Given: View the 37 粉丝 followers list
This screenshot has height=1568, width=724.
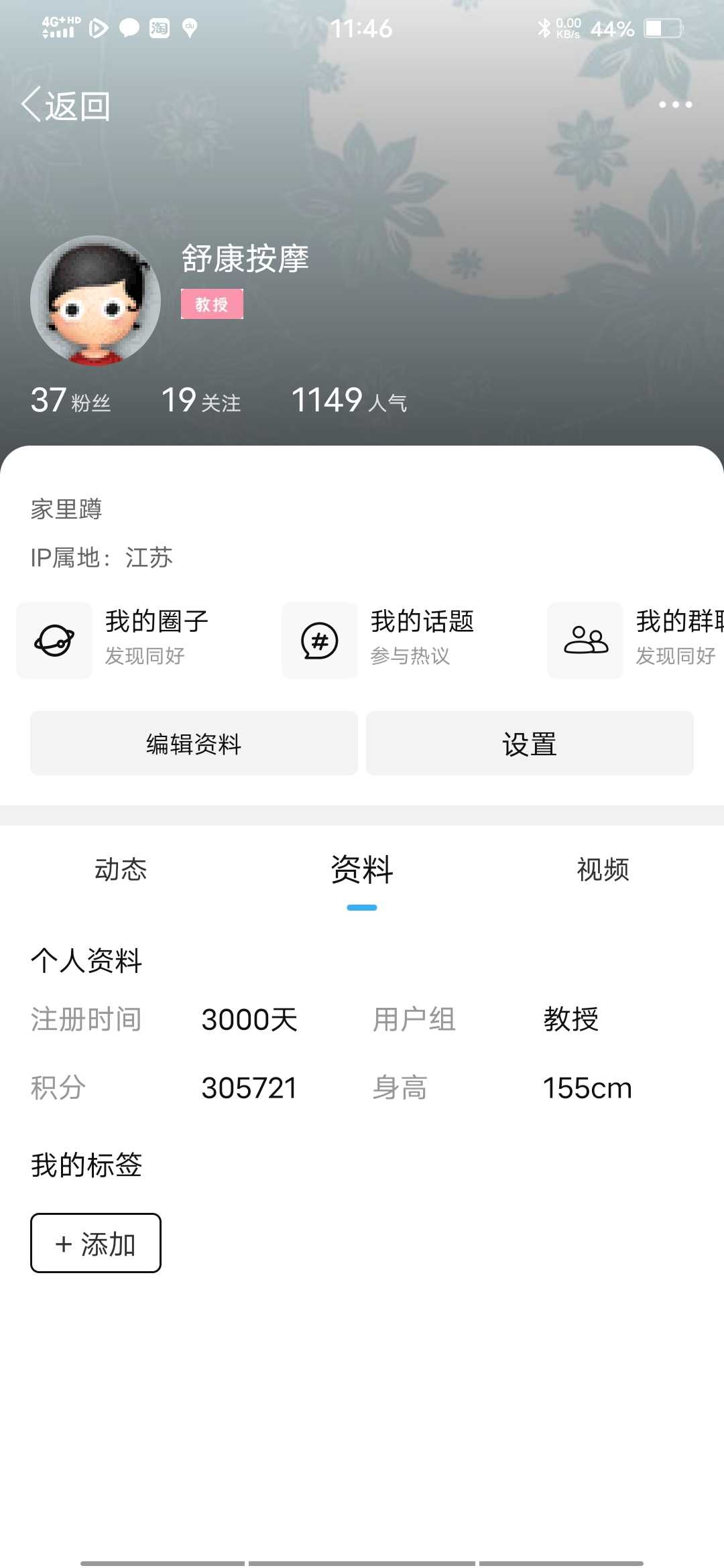Looking at the screenshot, I should pos(70,401).
